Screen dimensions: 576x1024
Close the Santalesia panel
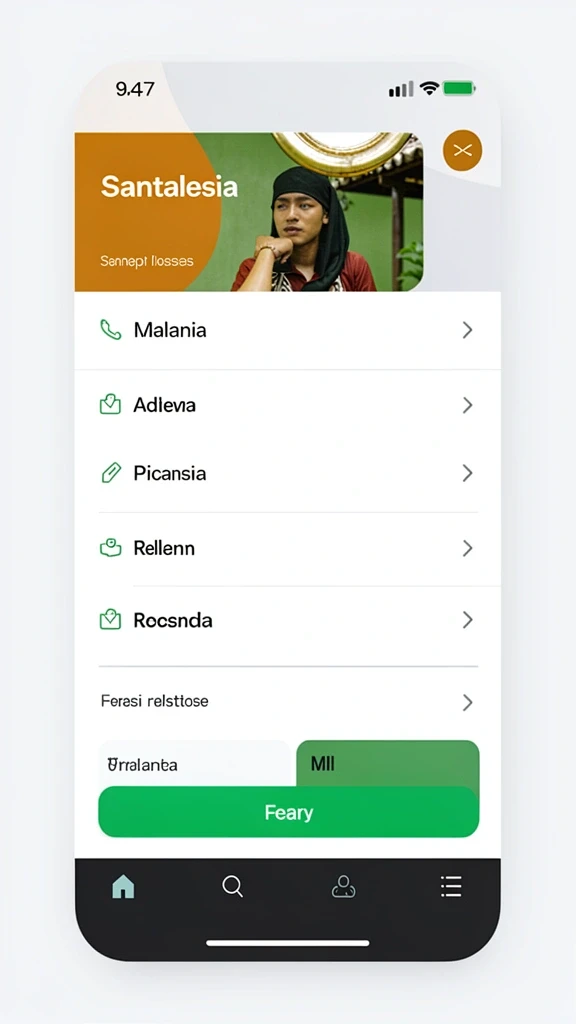(462, 151)
